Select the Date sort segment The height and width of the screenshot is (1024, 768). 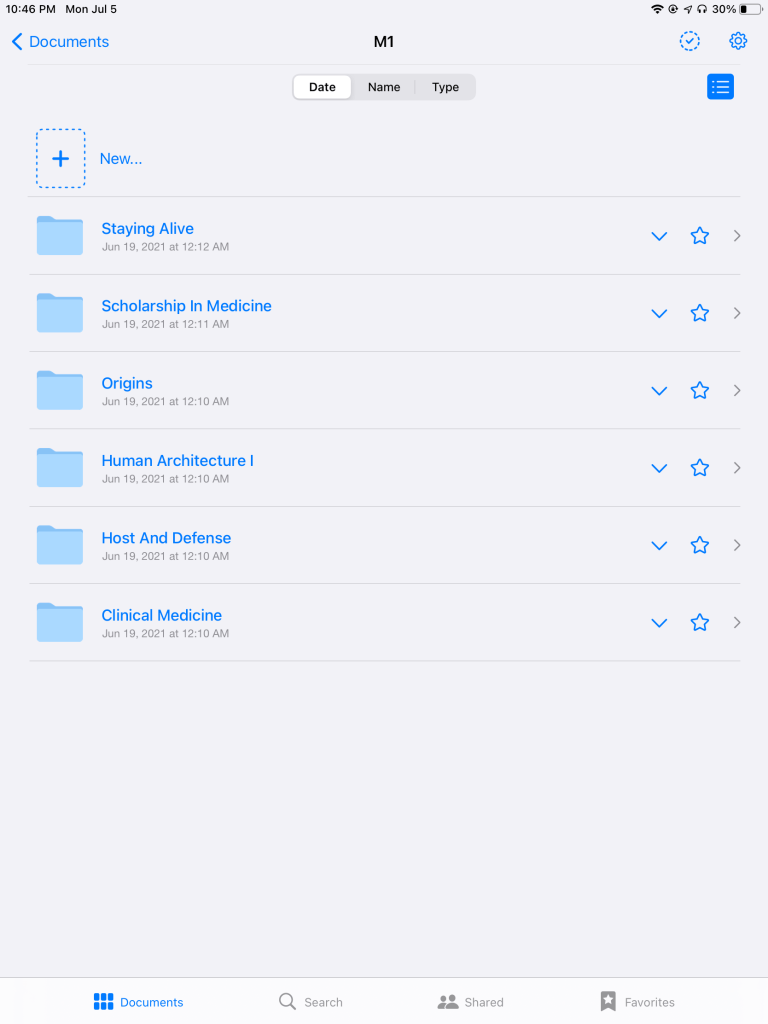coord(322,87)
